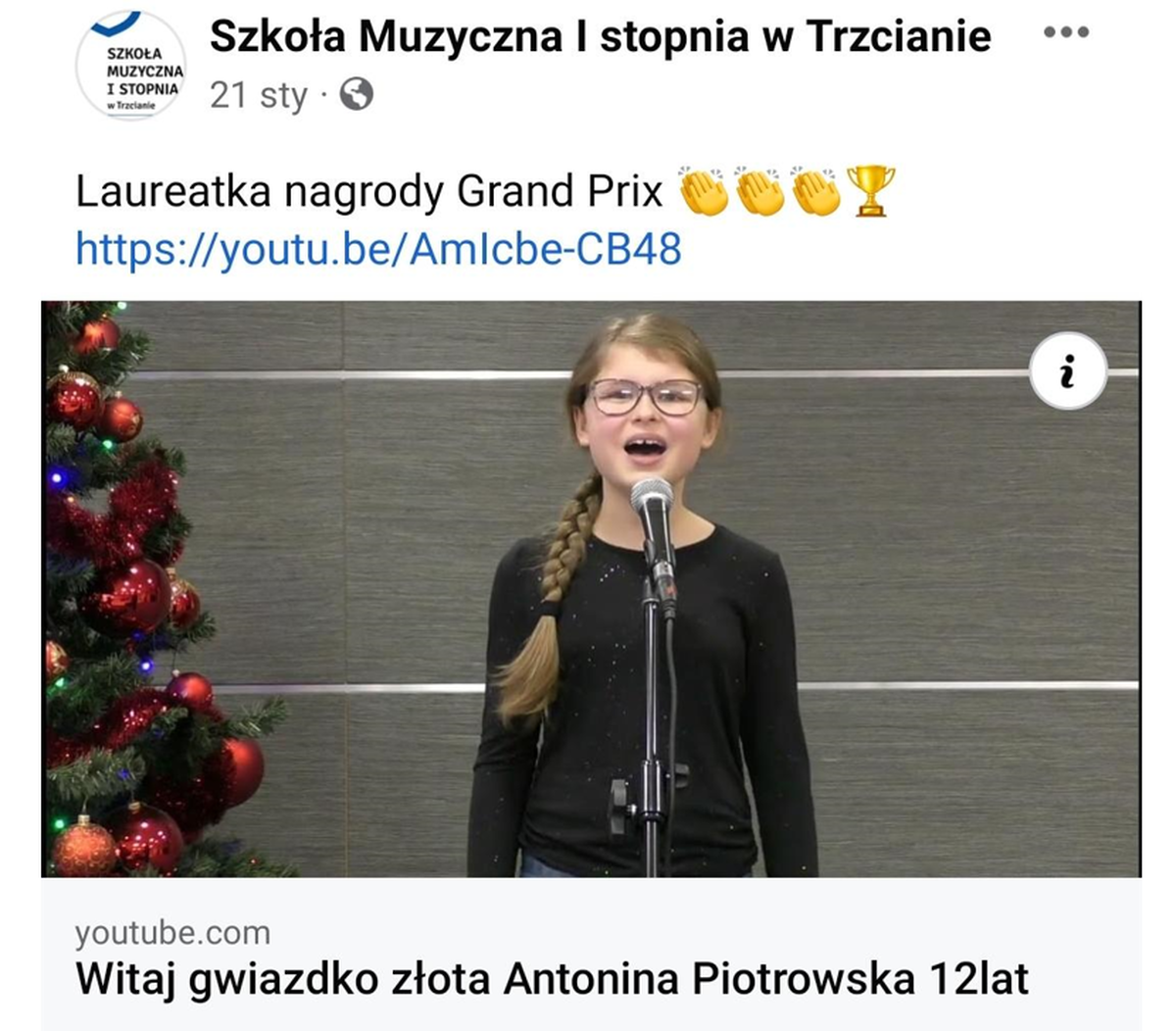The image size is (1176, 1031).
Task: Open Szkoła Muzyczna I stopnia w Trzcianie page
Action: coord(600,37)
